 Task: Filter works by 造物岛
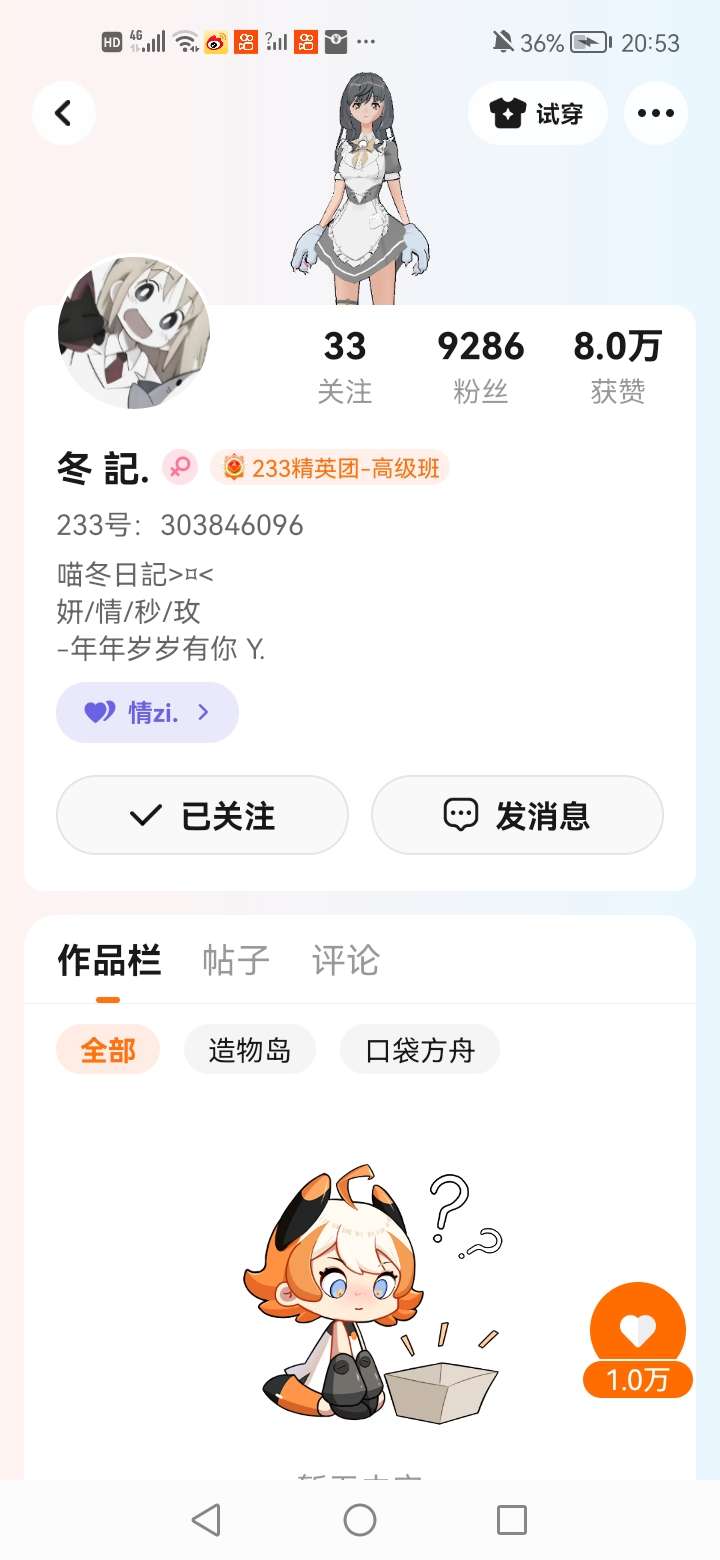point(250,1050)
